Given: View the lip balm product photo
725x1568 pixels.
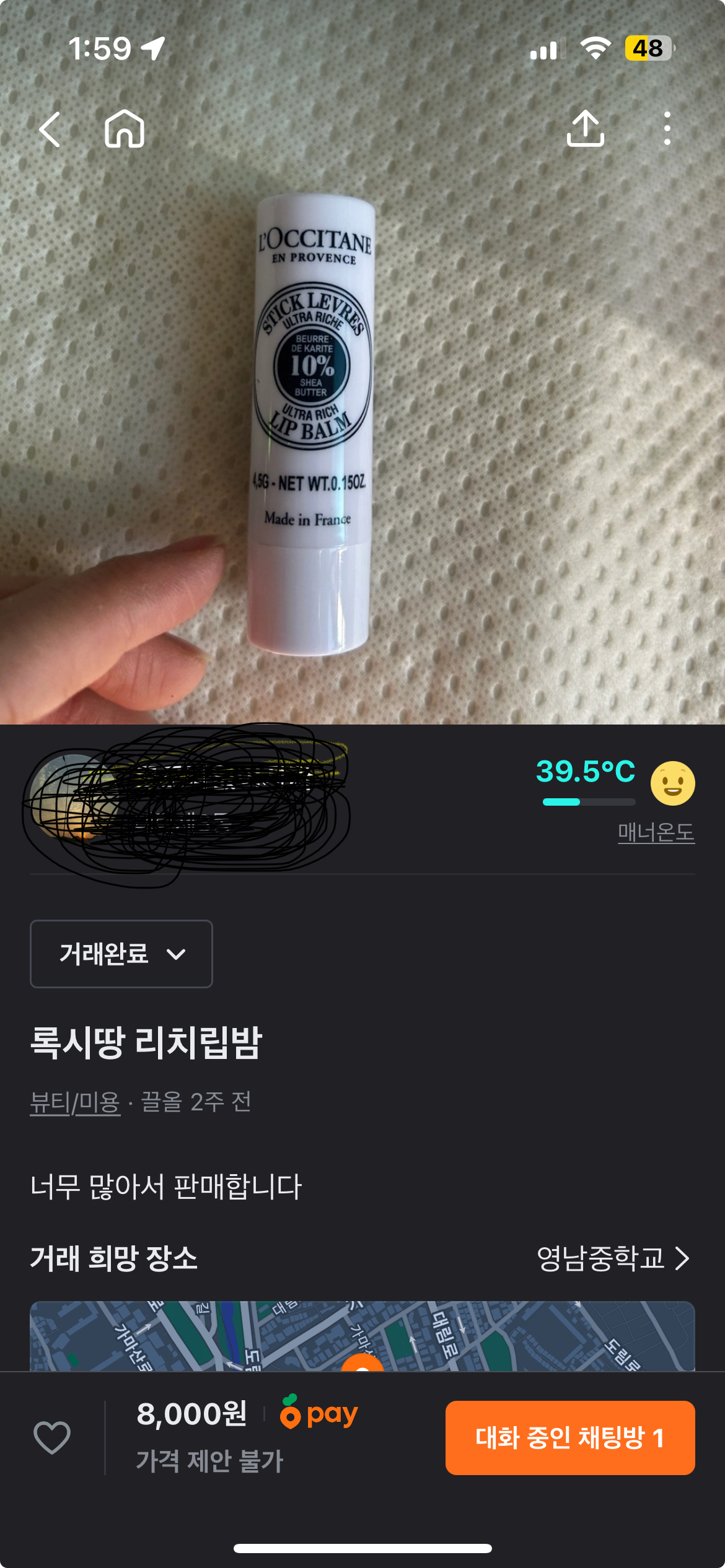Looking at the screenshot, I should click(362, 421).
